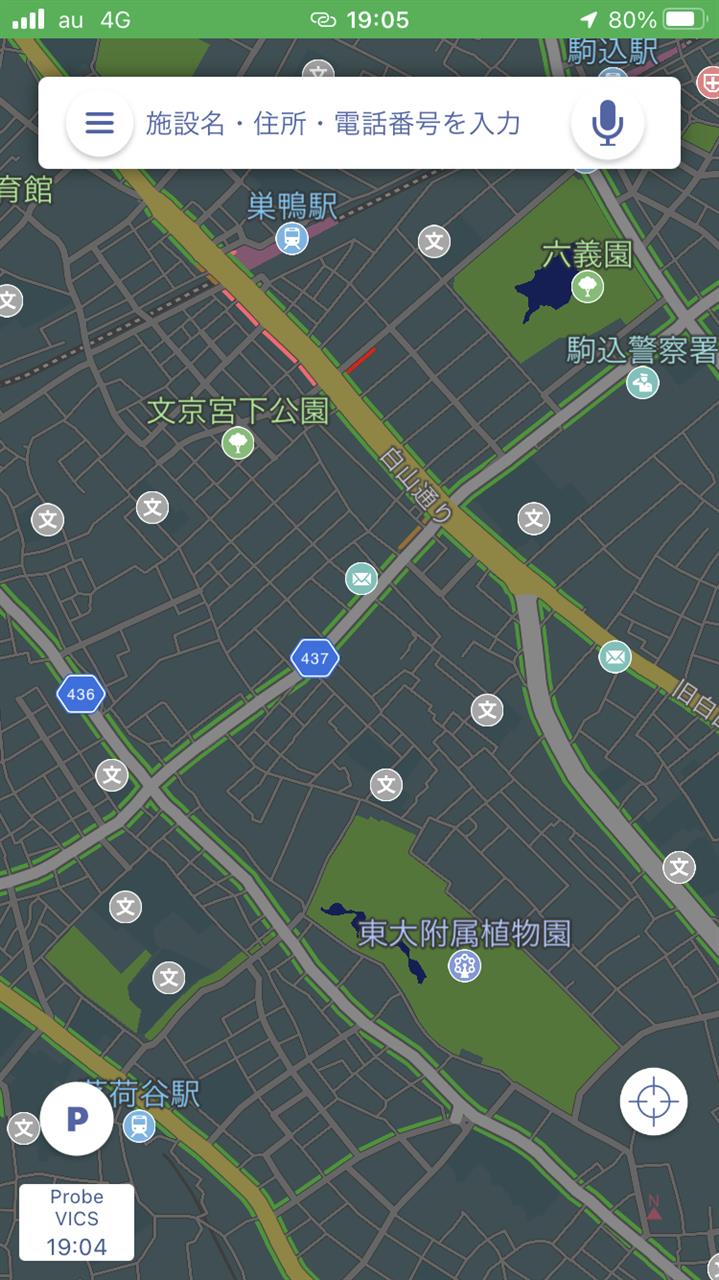Start voice input with the microphone

click(607, 123)
